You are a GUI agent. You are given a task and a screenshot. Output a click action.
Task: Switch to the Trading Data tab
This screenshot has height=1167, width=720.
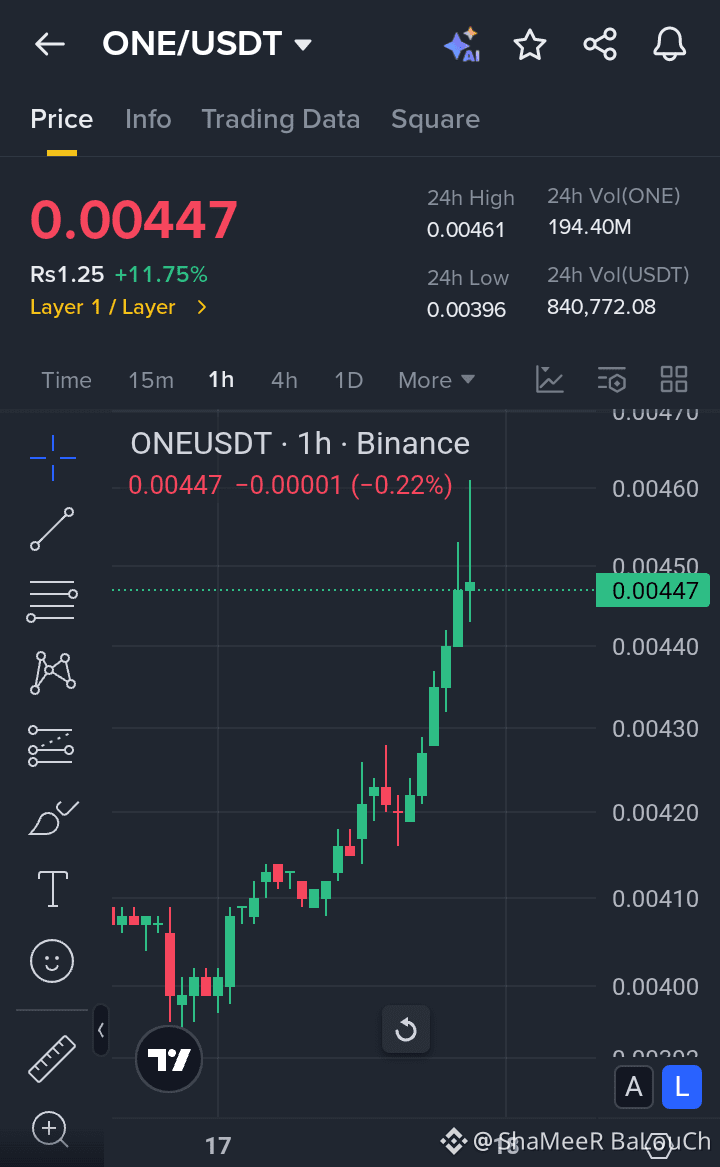281,119
